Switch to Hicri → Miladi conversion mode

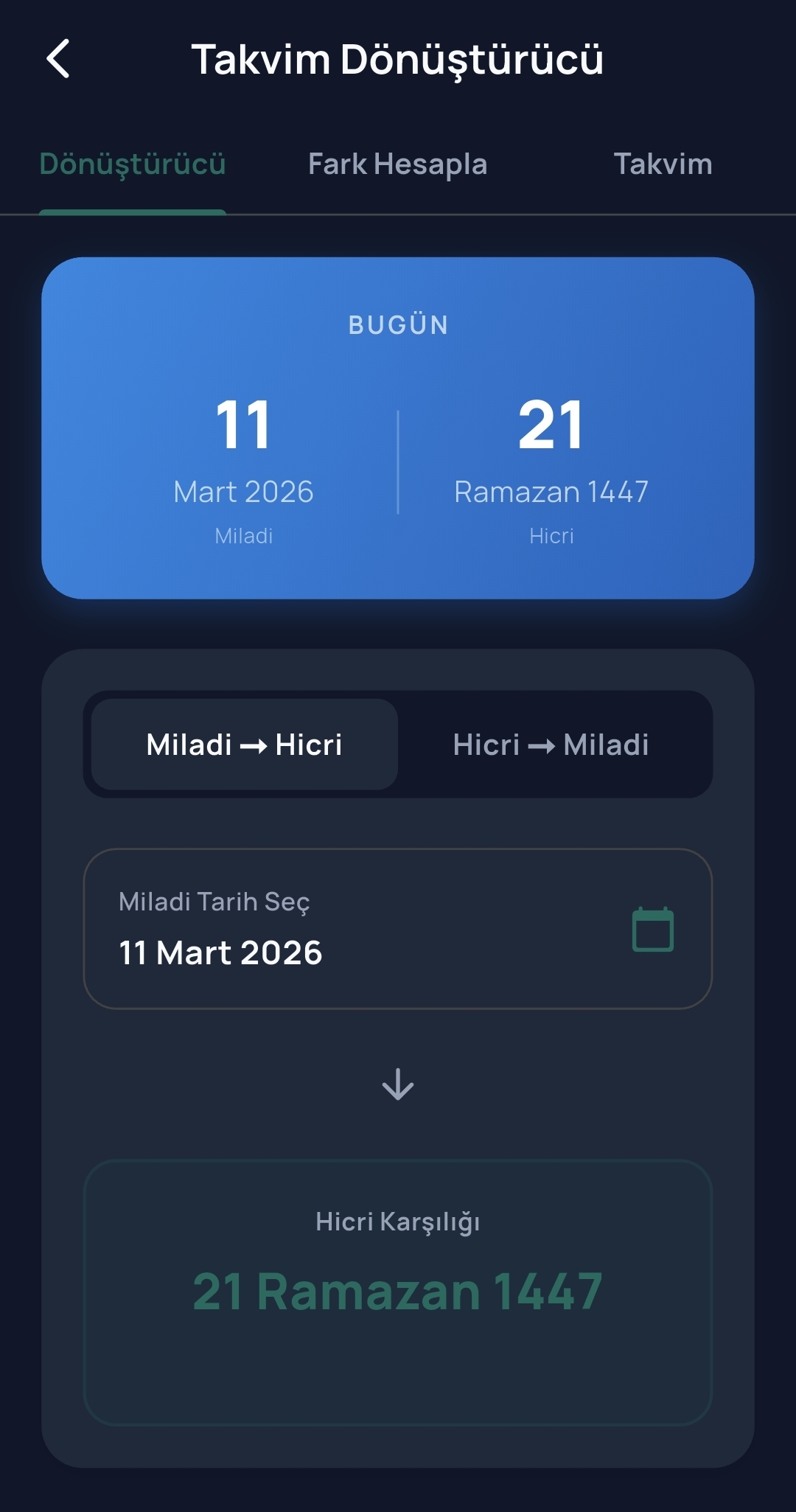pos(553,745)
